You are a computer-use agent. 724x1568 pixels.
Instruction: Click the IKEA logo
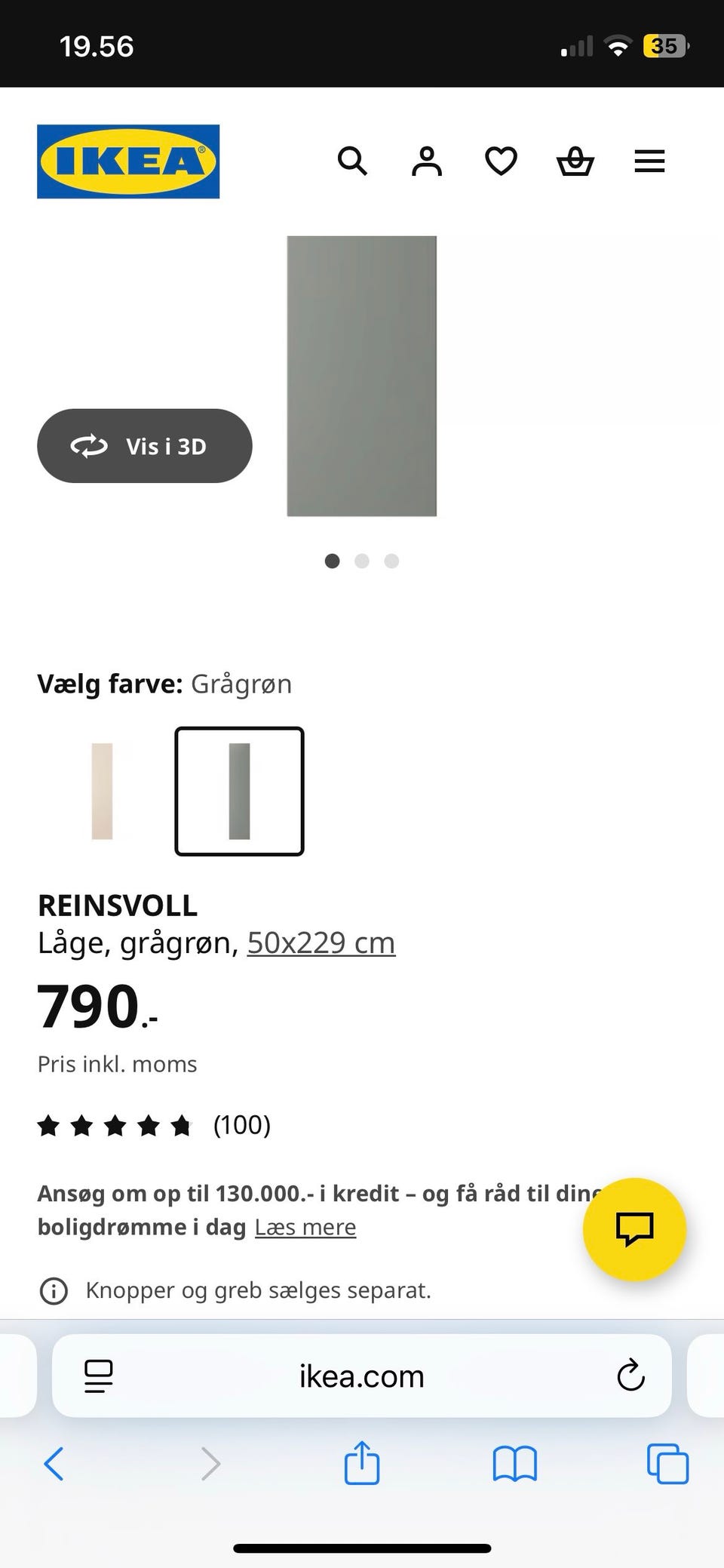click(127, 161)
